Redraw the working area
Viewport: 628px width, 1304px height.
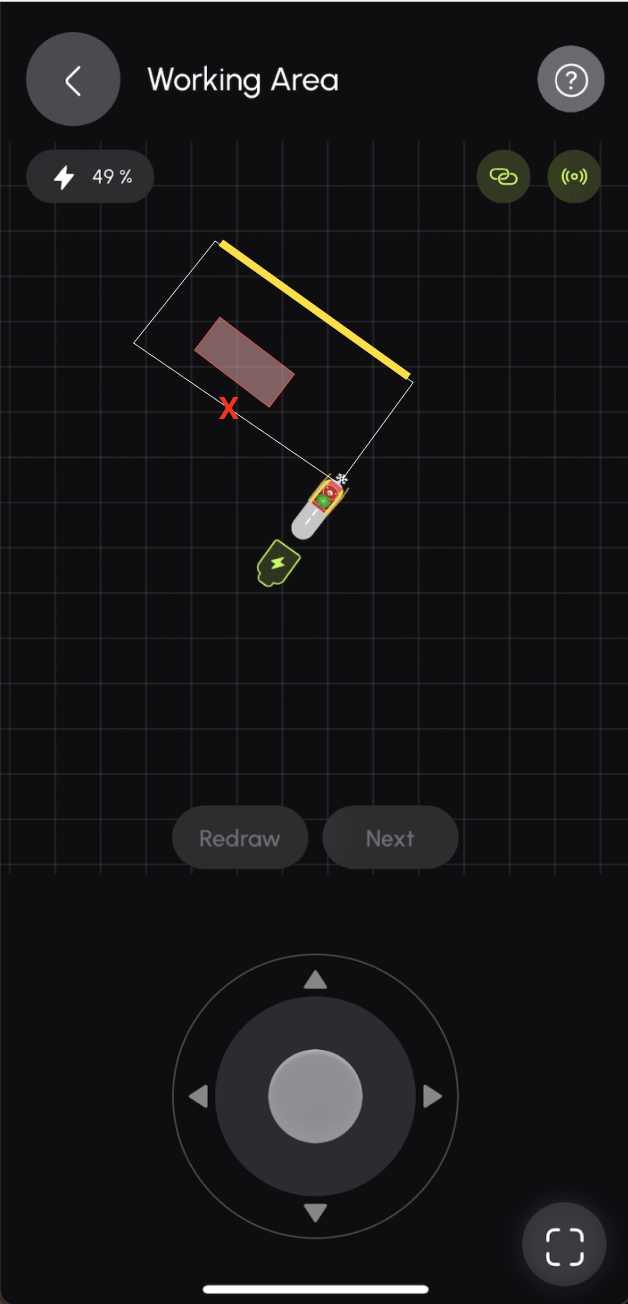[x=240, y=838]
